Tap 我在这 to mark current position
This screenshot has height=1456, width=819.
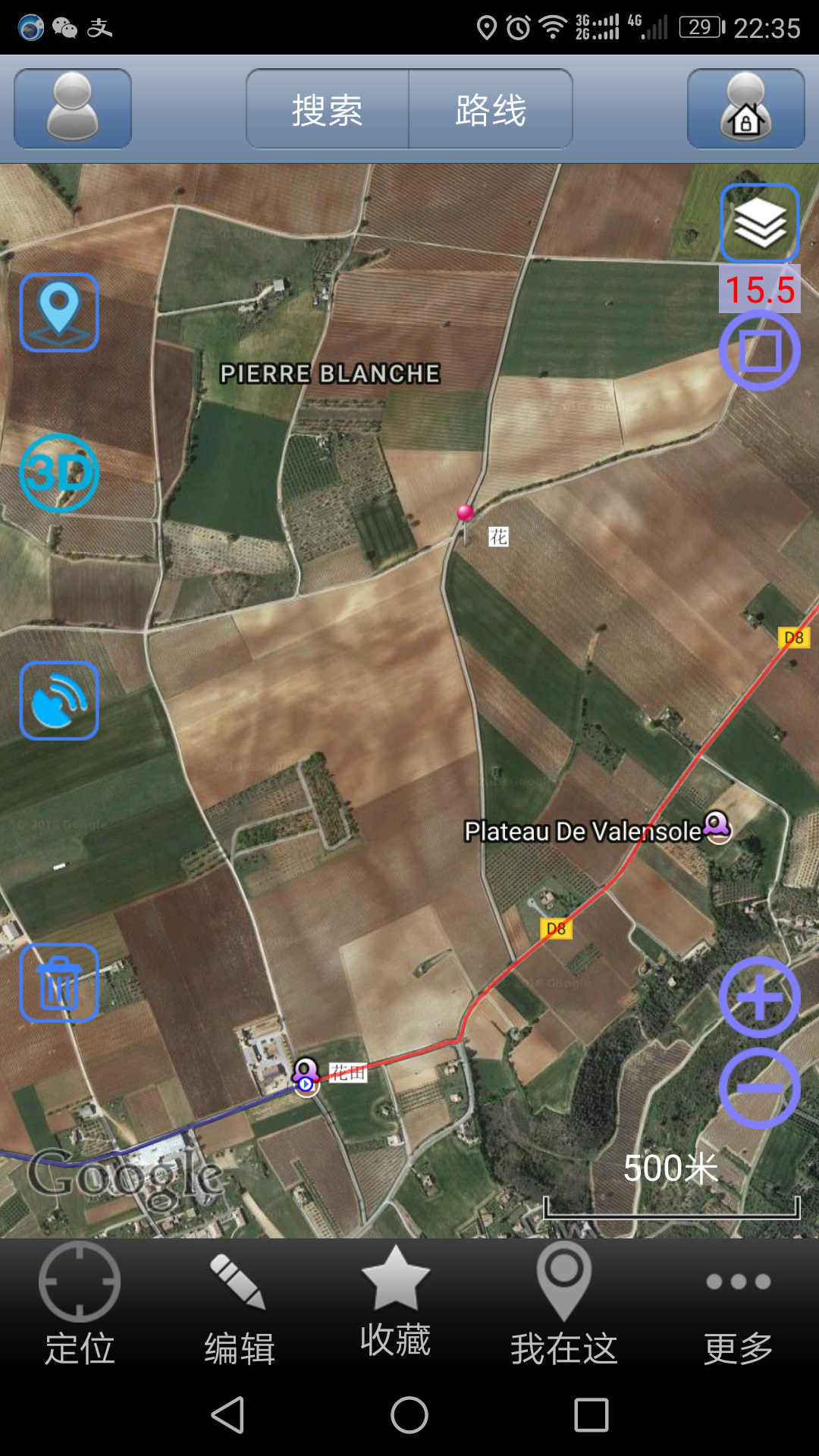point(563,1304)
